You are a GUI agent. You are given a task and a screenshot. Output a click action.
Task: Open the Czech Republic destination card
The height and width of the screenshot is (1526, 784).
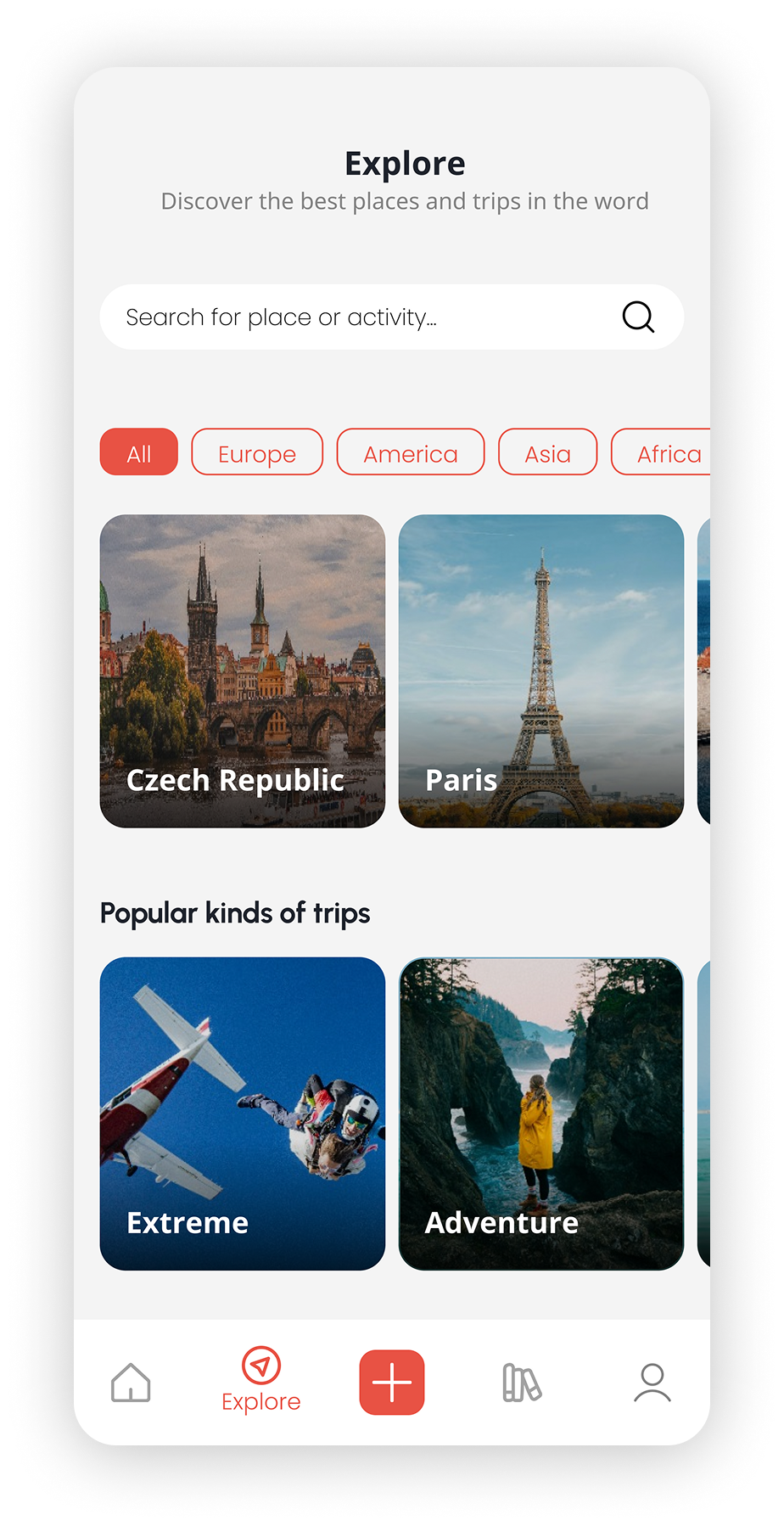tap(243, 670)
